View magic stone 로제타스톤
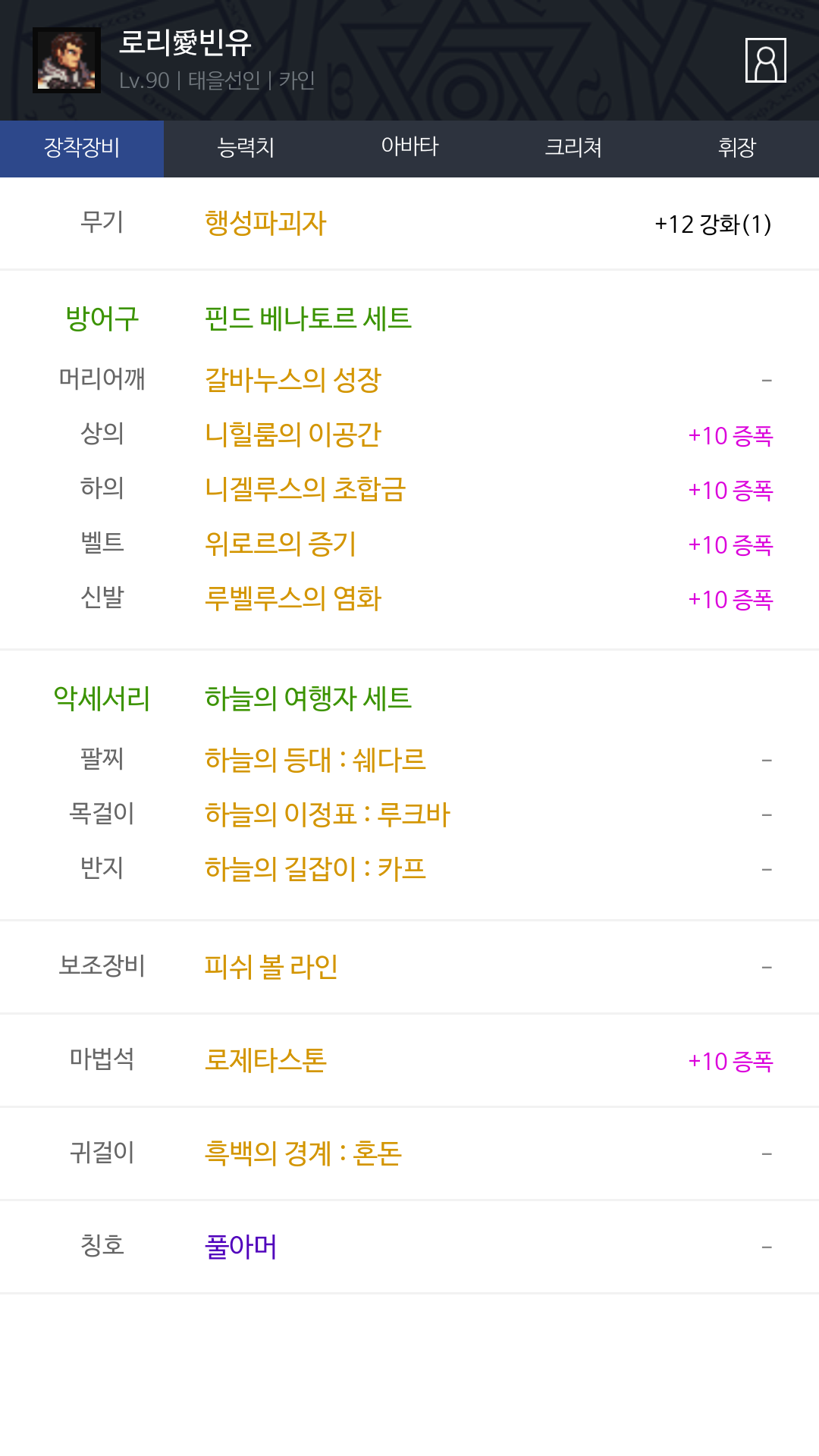This screenshot has height=1456, width=819. (265, 1060)
